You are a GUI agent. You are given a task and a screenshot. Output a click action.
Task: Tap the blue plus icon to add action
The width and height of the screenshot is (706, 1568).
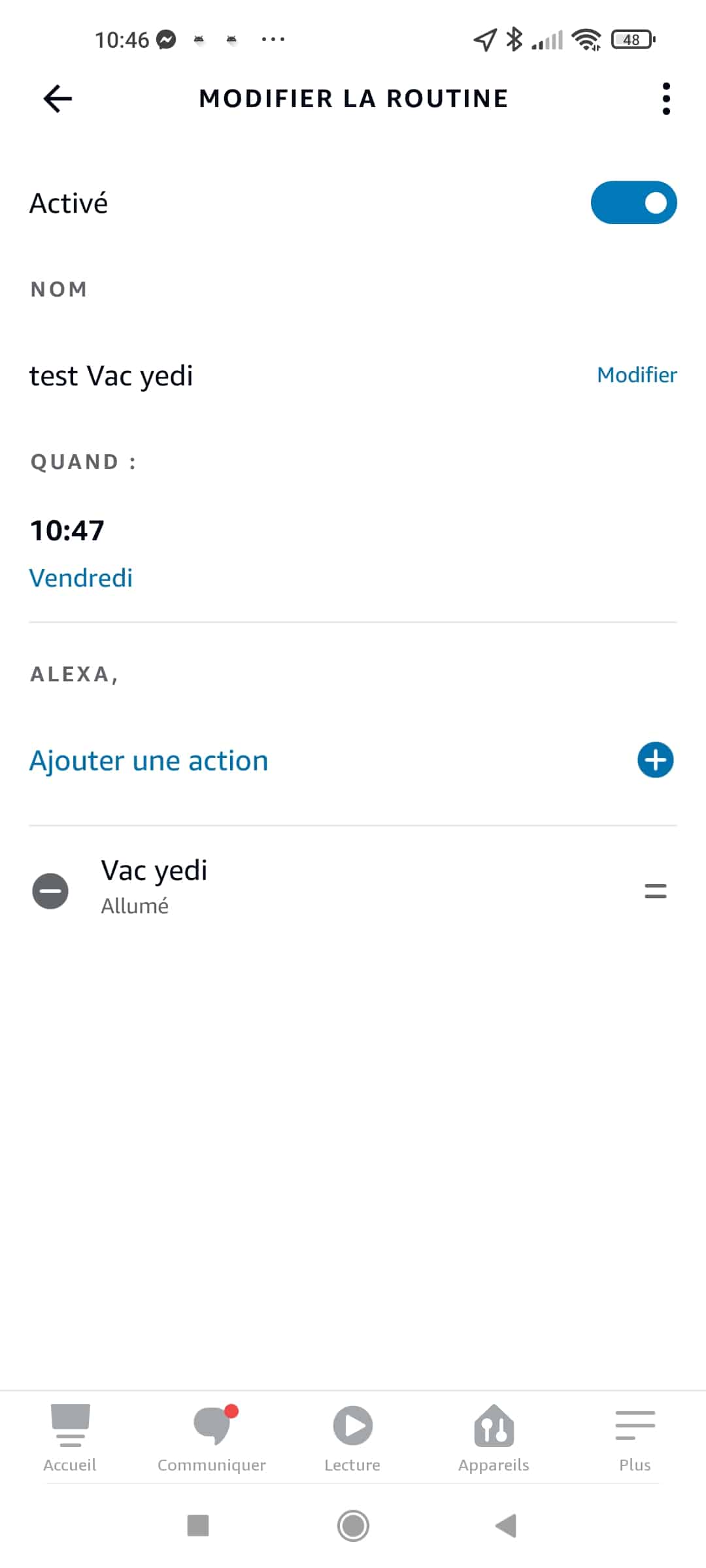(655, 760)
